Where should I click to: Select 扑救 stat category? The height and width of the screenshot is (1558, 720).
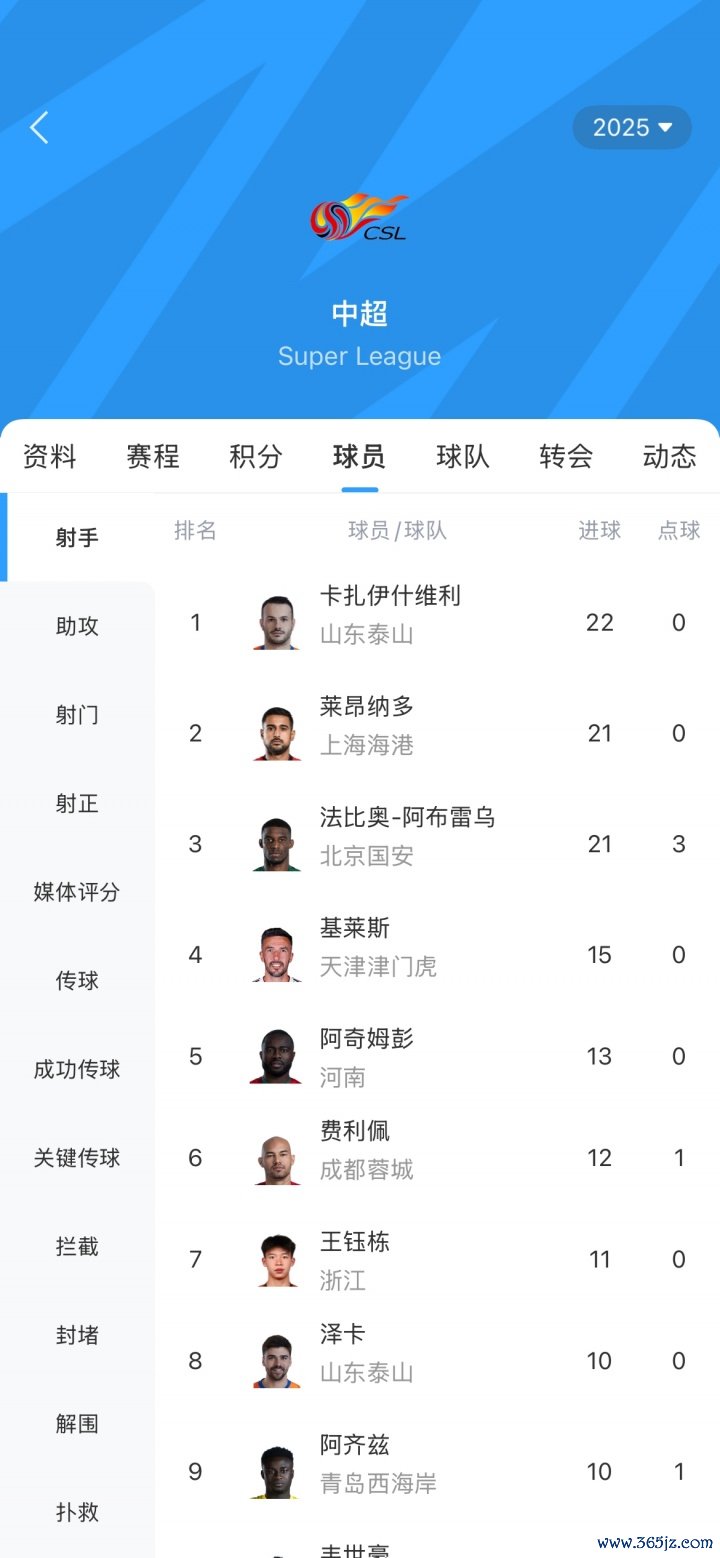point(77,1512)
